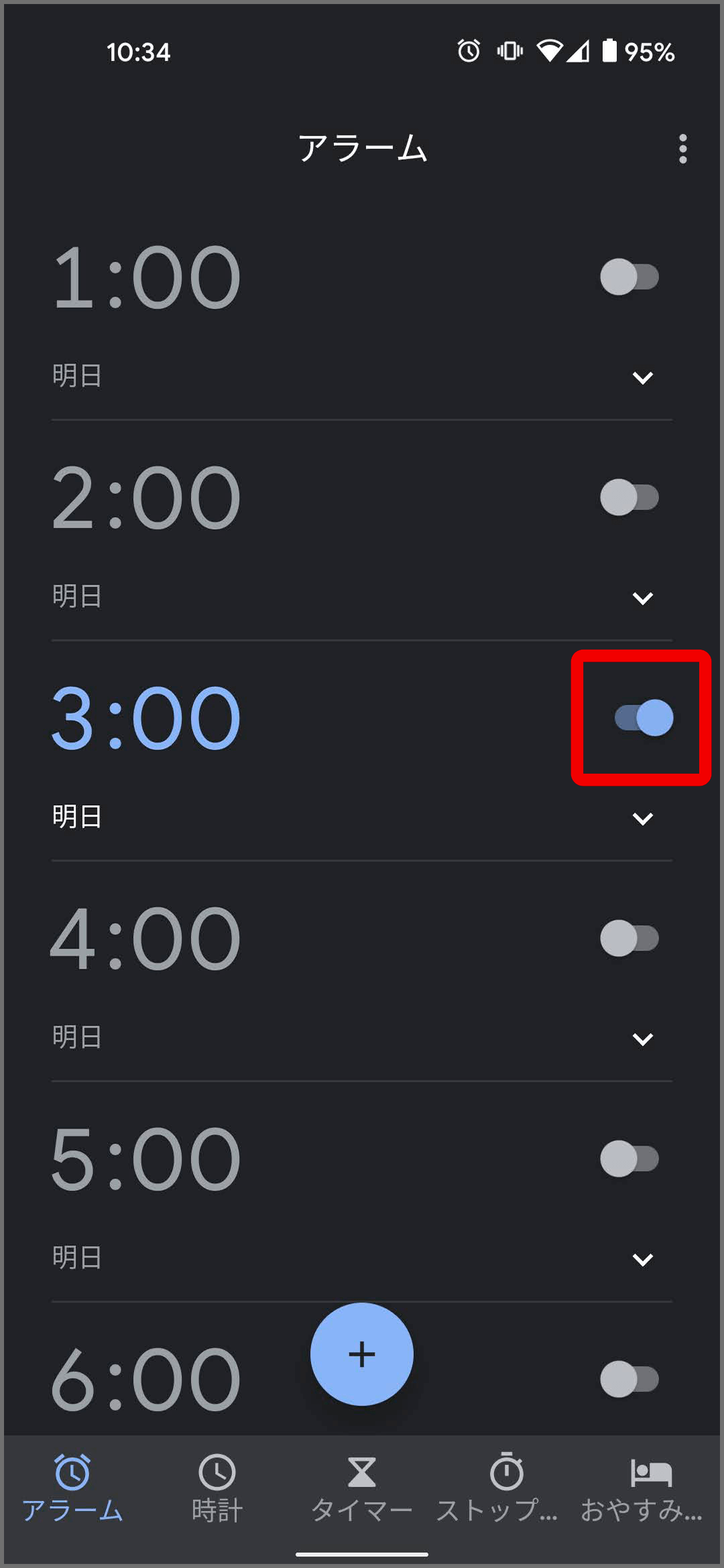Expand the 3:00 alarm chevron
Image resolution: width=724 pixels, height=1568 pixels.
point(642,819)
